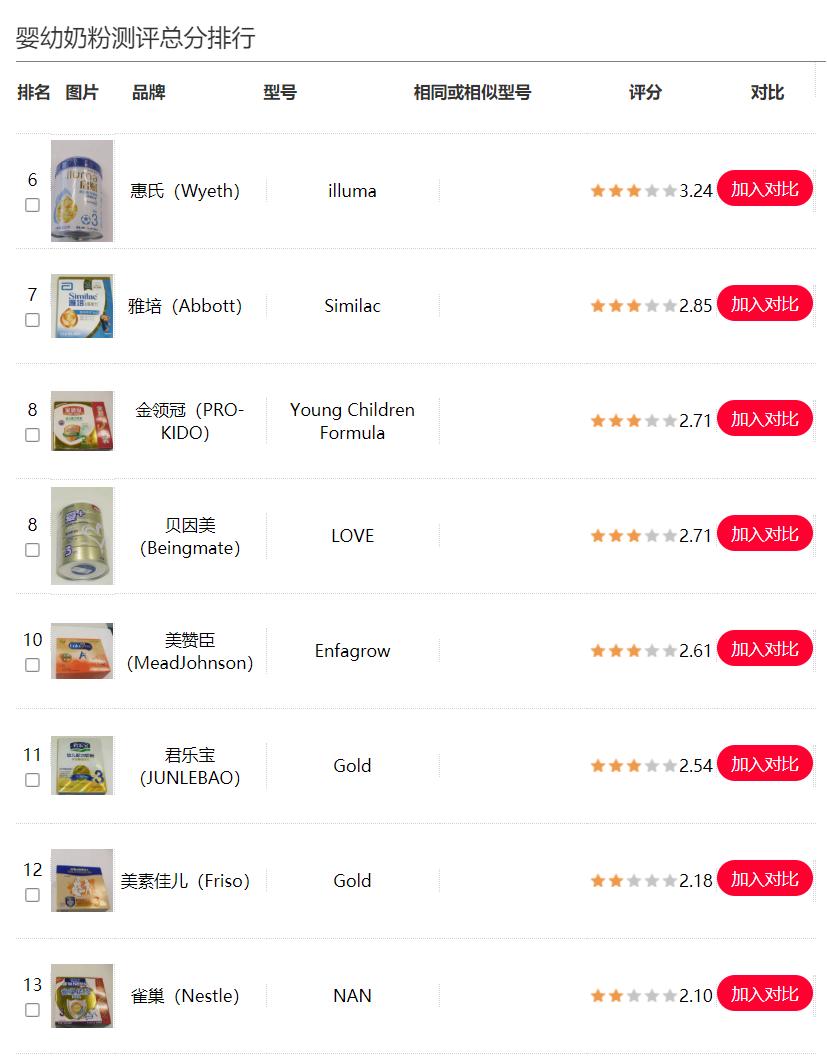The height and width of the screenshot is (1060, 827).
Task: Enable the checkbox for rank 13 Nestle
Action: pos(32,1010)
